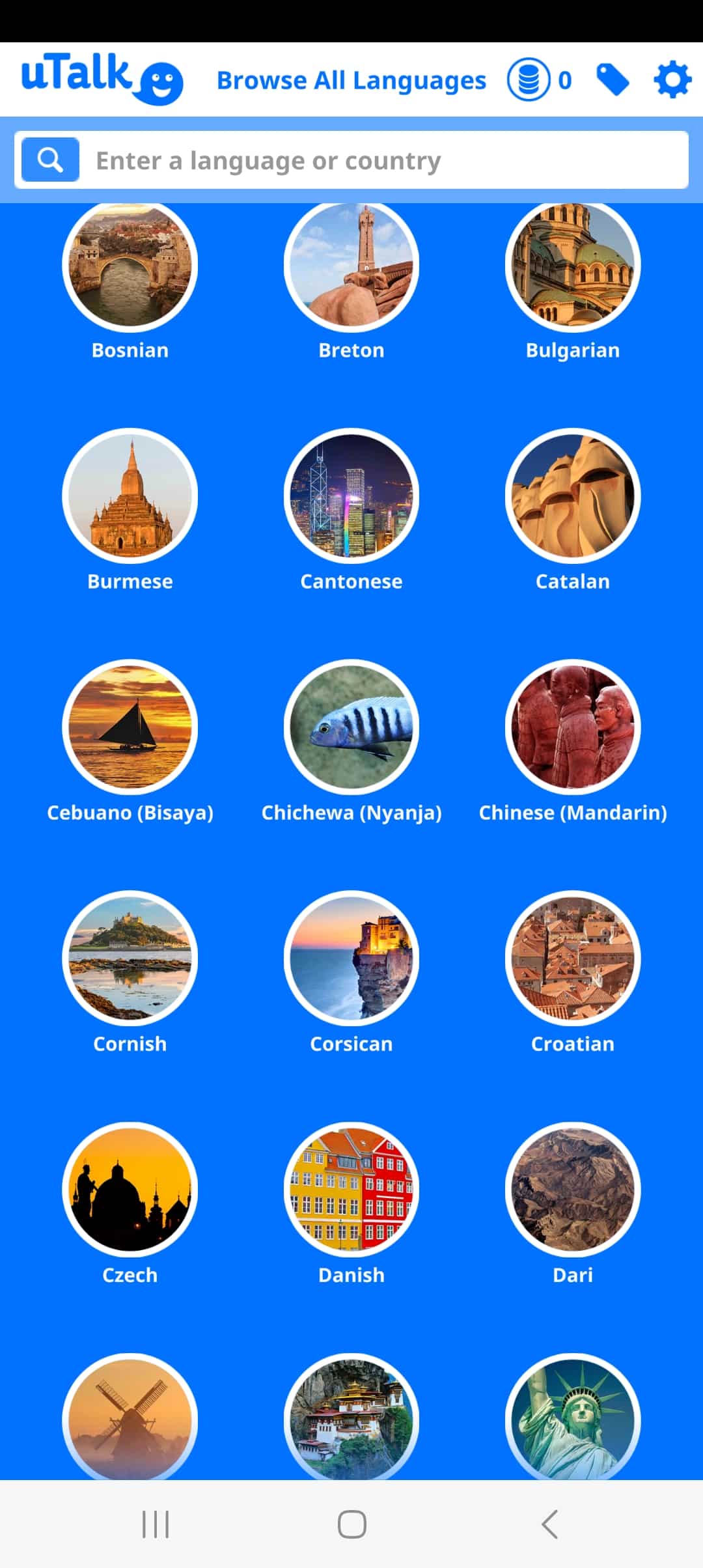Viewport: 703px width, 1568px height.
Task: Open the coins balance icon
Action: tap(529, 80)
